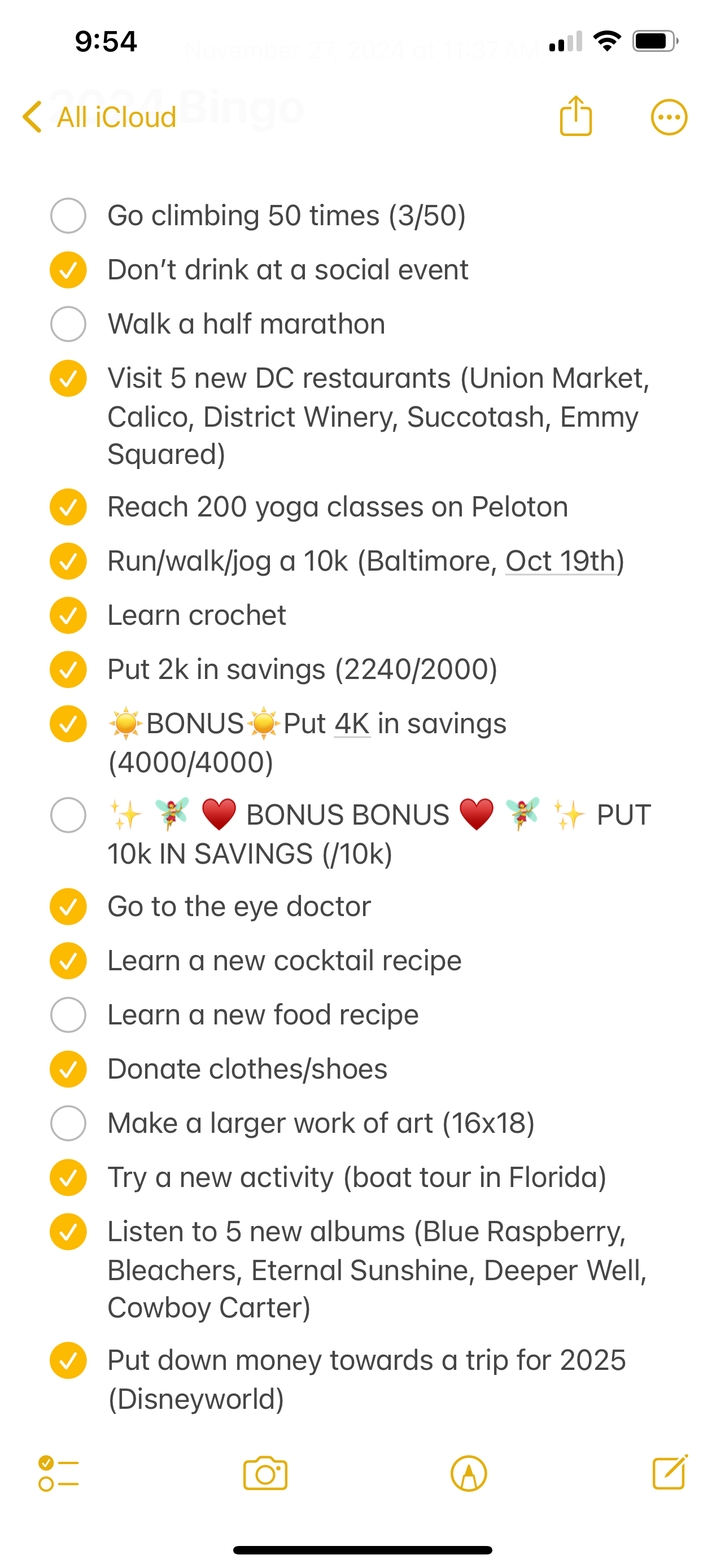725x1568 pixels.
Task: Open the more options menu
Action: tap(669, 117)
